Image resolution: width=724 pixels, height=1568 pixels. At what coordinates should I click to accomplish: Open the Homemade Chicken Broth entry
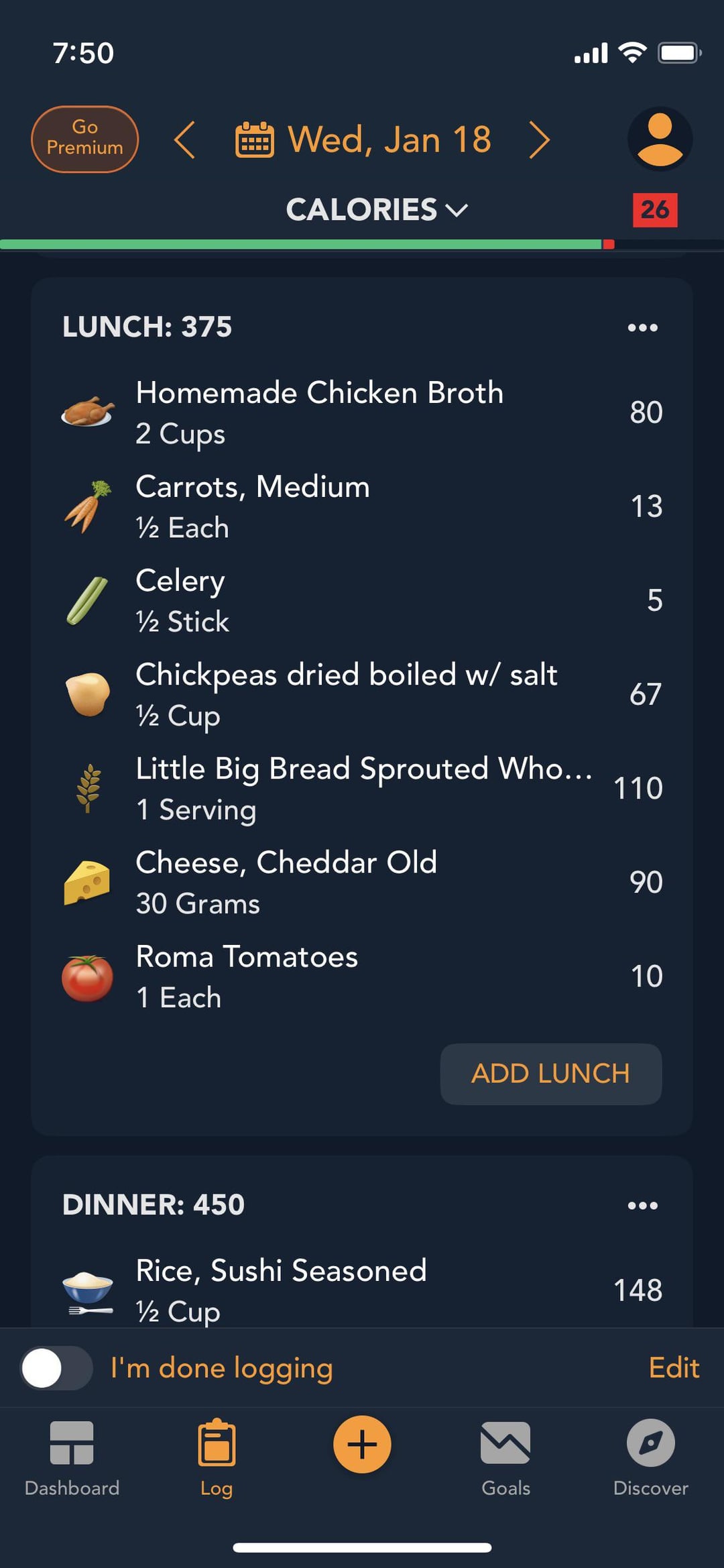pyautogui.click(x=362, y=412)
